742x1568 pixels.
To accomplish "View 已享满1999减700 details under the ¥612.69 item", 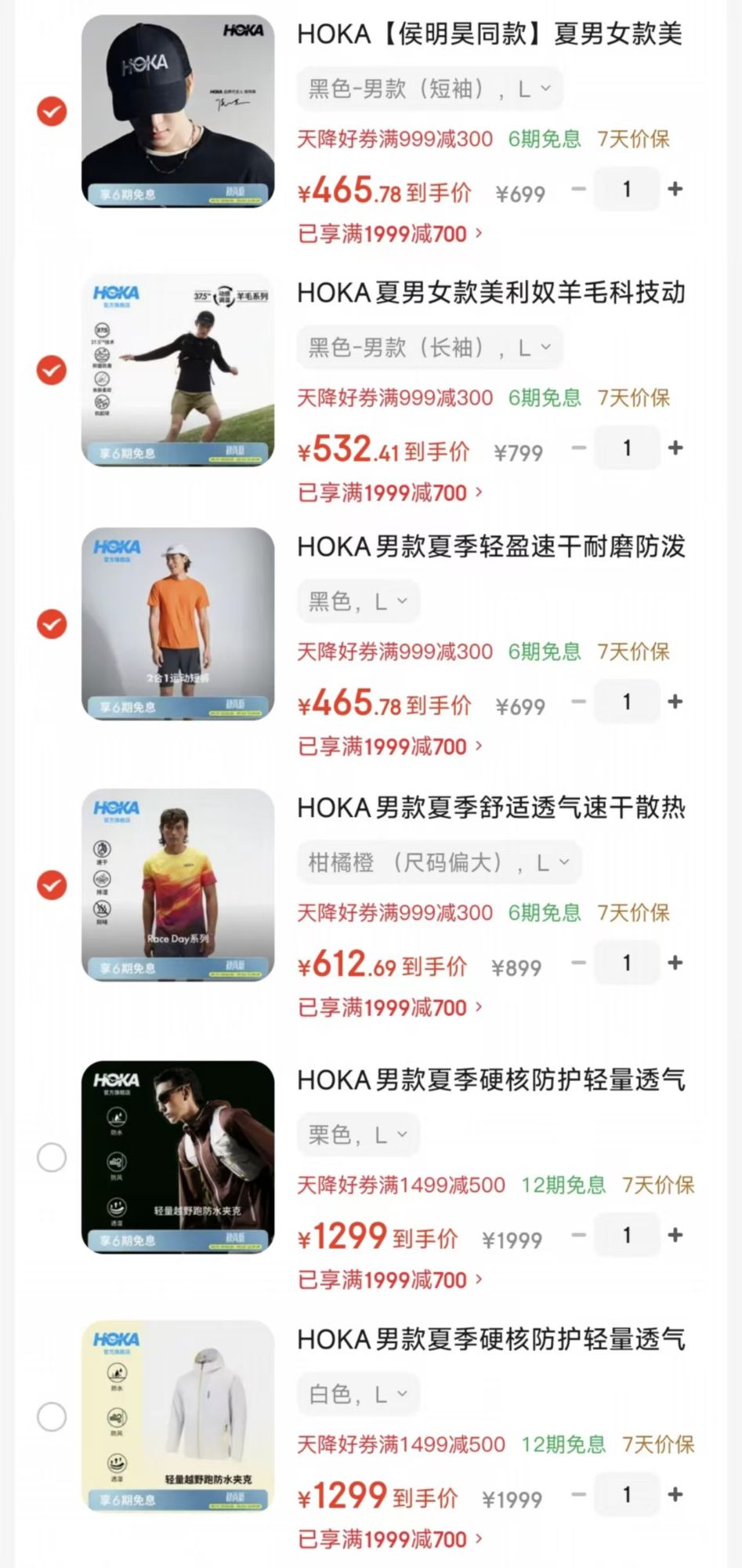I will tap(390, 1007).
